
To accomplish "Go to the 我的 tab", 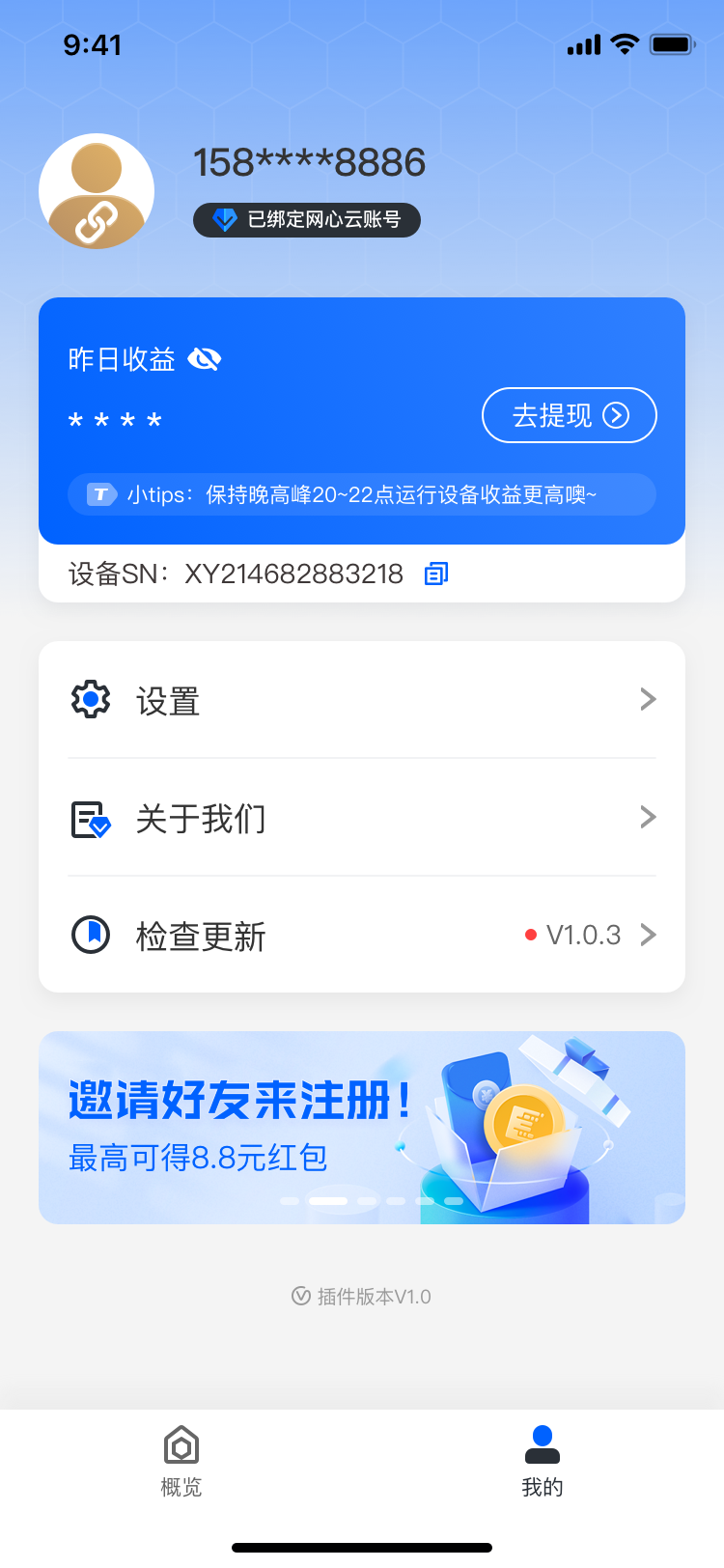I will click(542, 1460).
